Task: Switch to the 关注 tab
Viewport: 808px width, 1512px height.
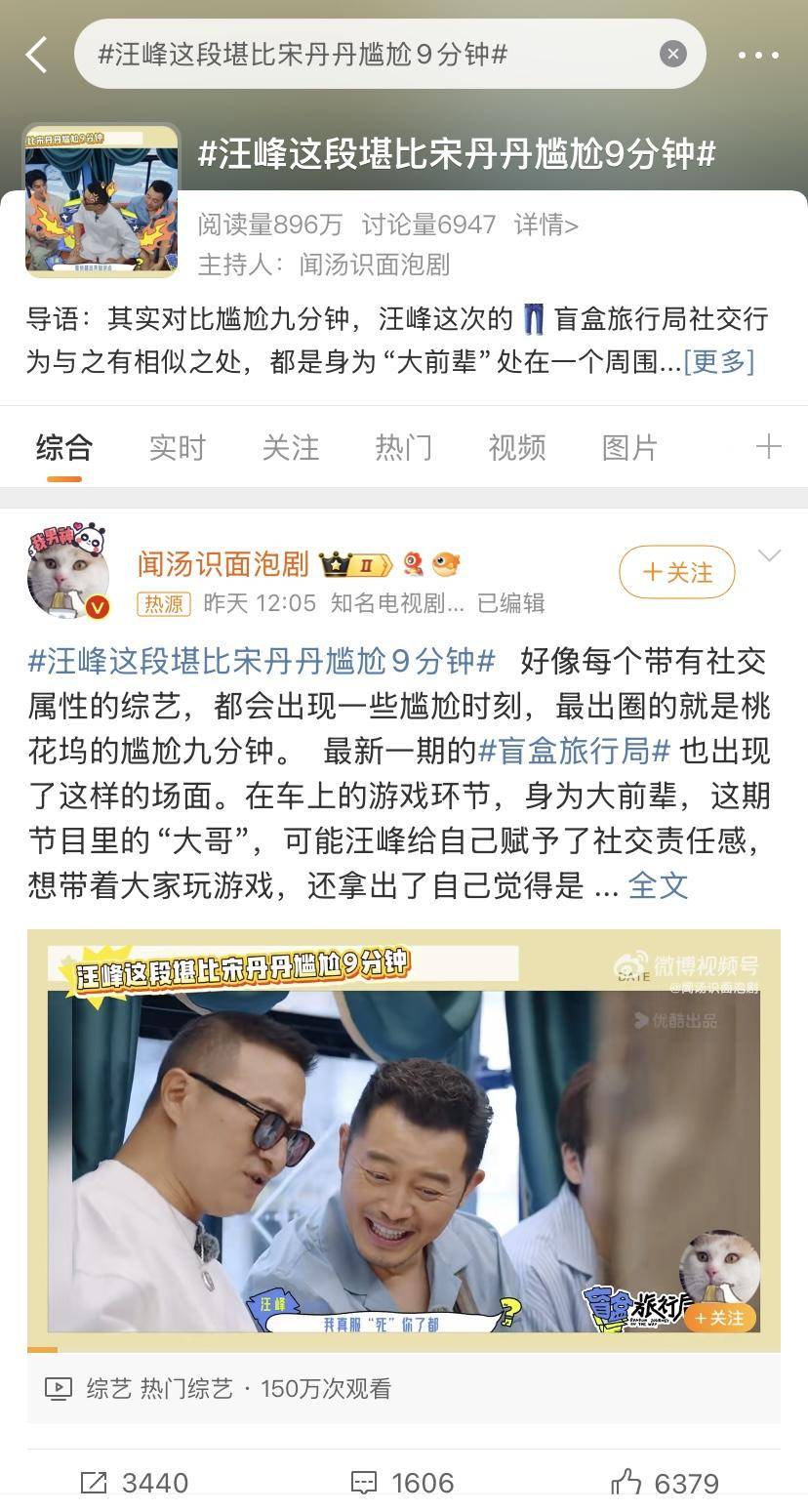Action: (x=290, y=447)
